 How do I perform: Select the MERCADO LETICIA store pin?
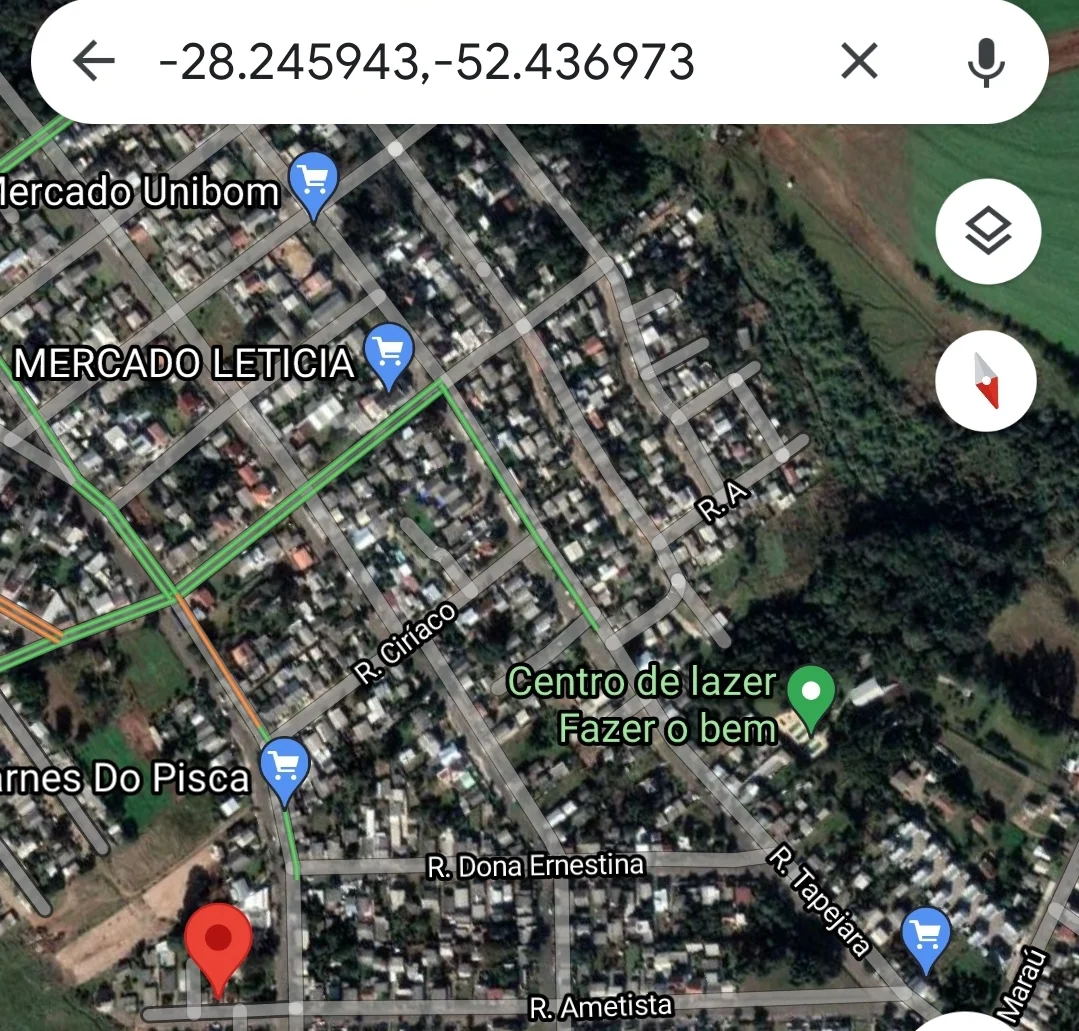point(389,354)
